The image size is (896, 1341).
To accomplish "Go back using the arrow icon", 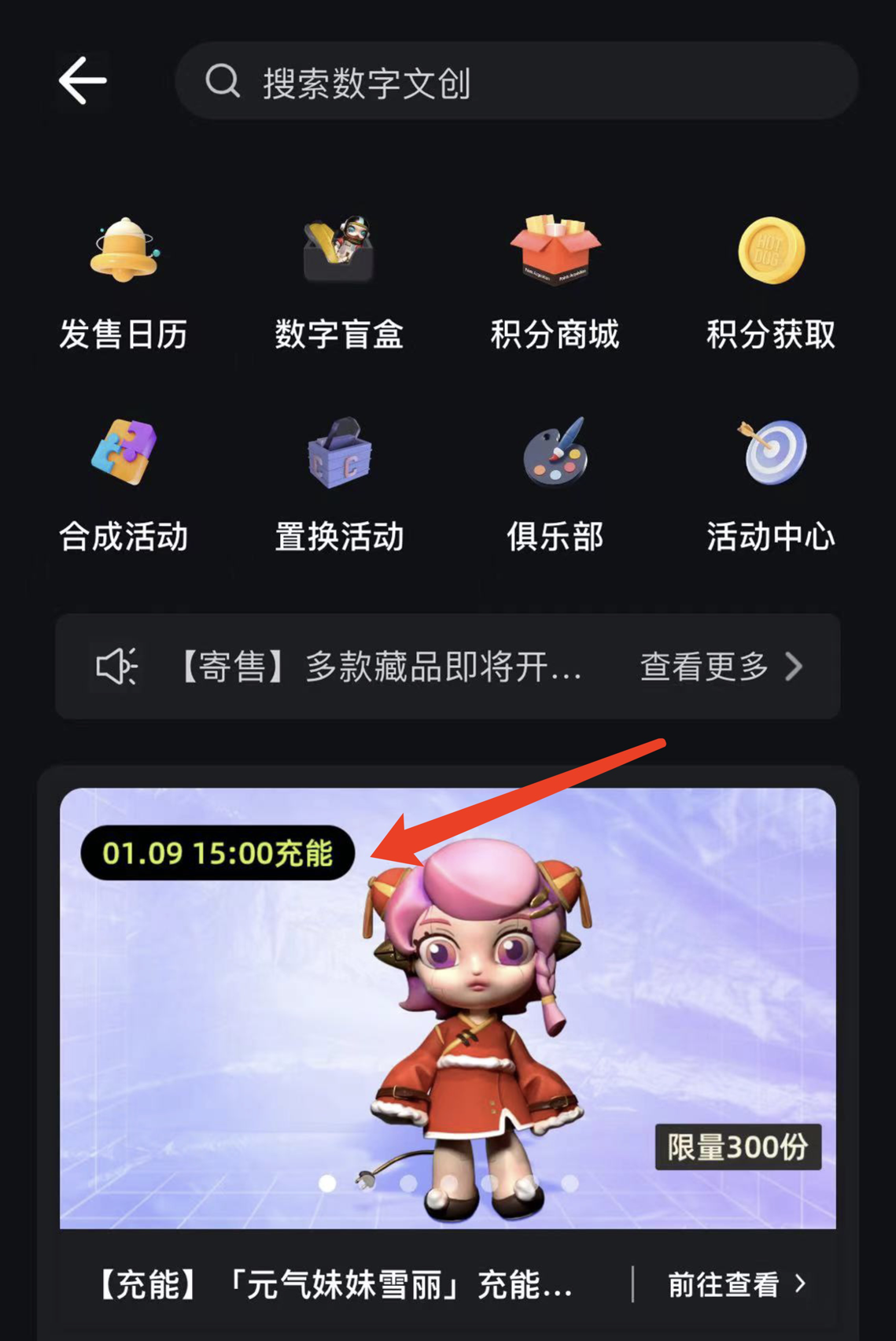I will pyautogui.click(x=83, y=80).
